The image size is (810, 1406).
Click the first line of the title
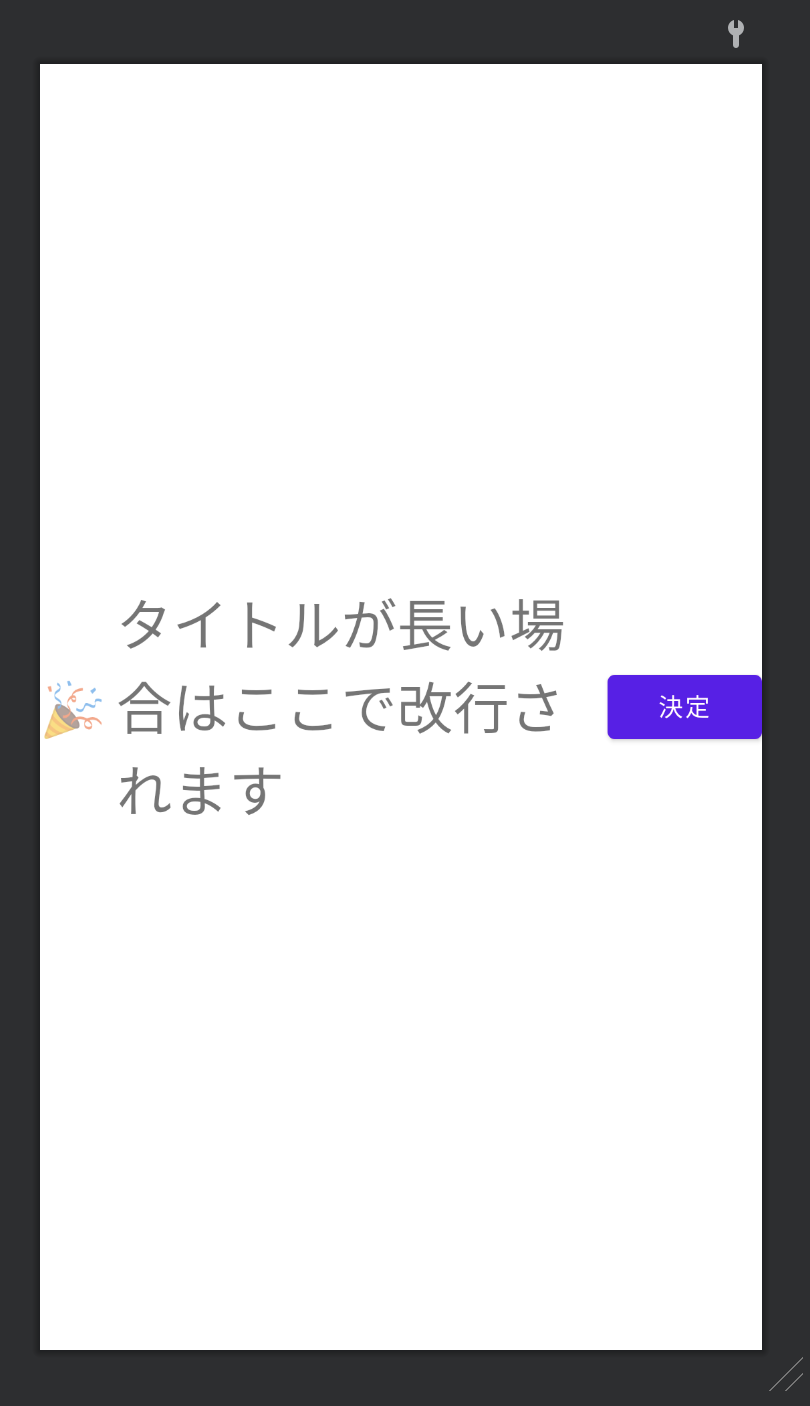tap(340, 623)
